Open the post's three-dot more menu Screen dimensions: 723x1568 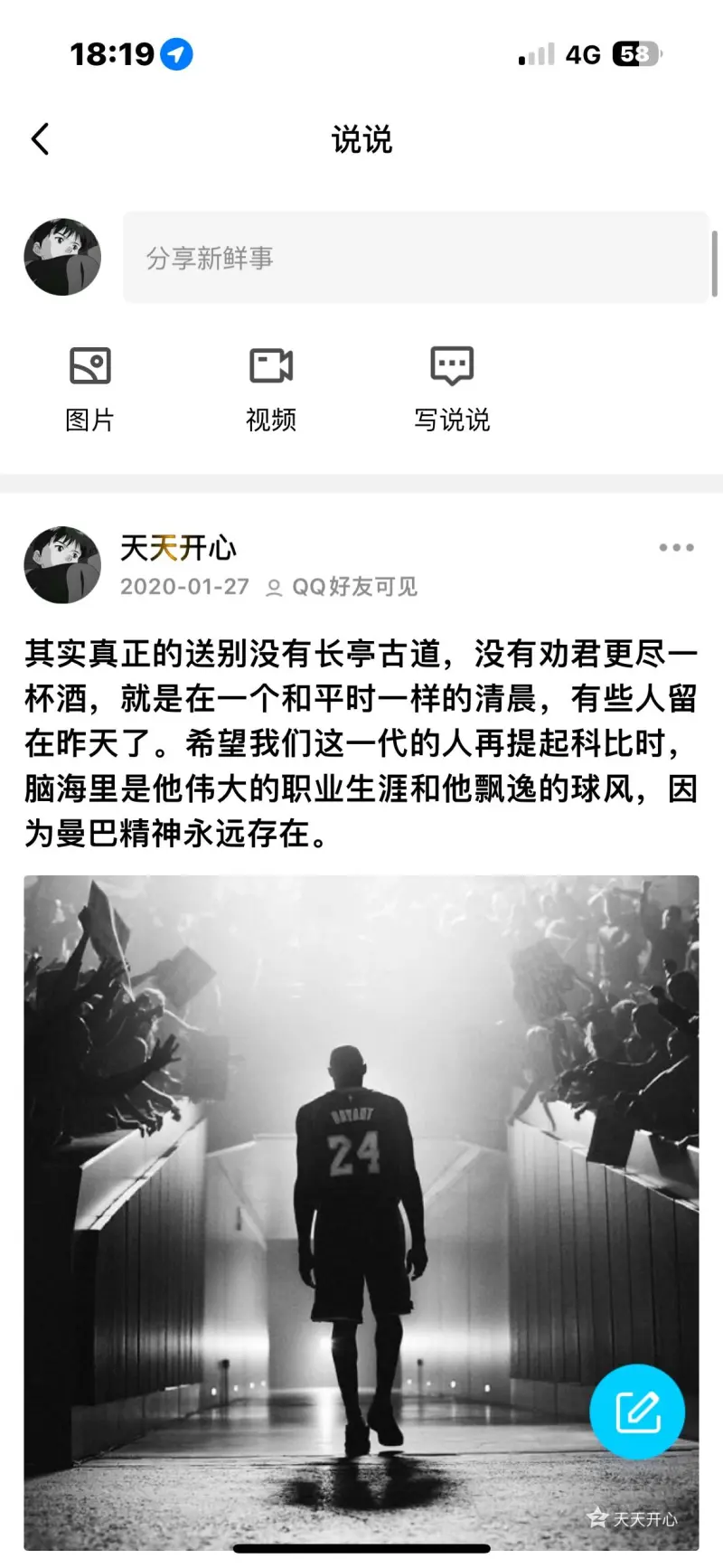tap(676, 548)
